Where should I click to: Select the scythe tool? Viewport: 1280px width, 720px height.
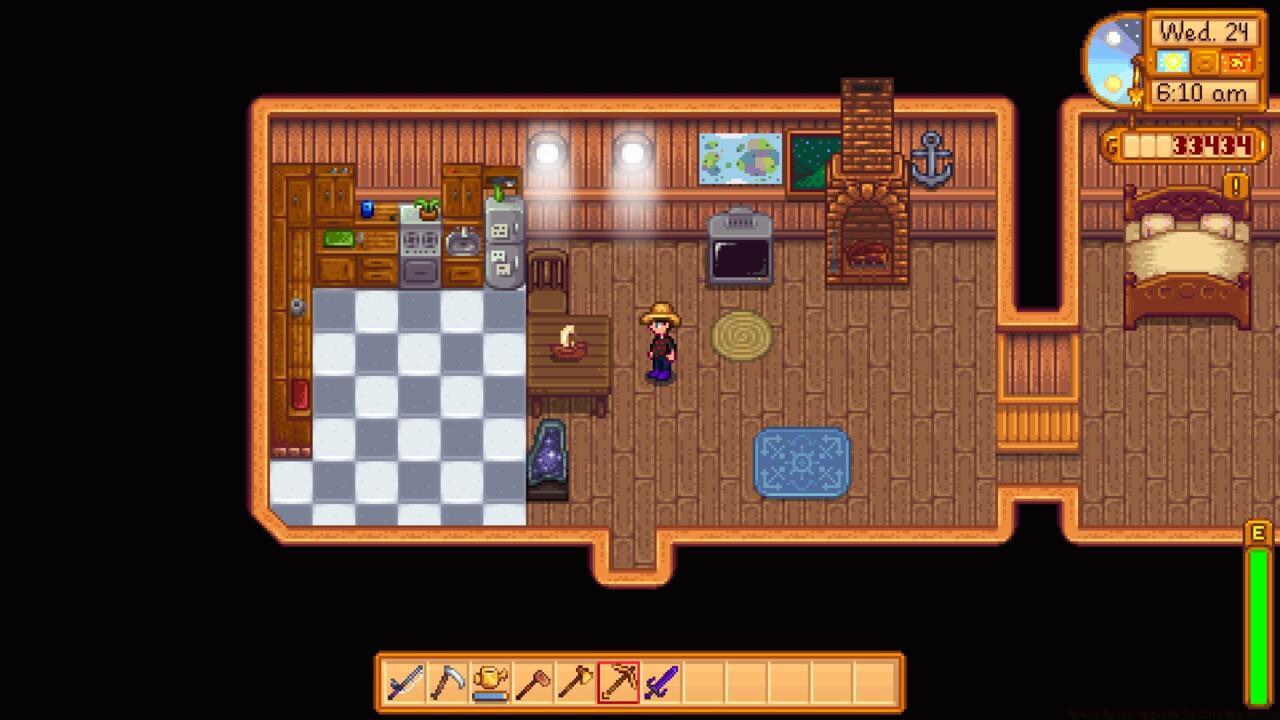point(447,684)
